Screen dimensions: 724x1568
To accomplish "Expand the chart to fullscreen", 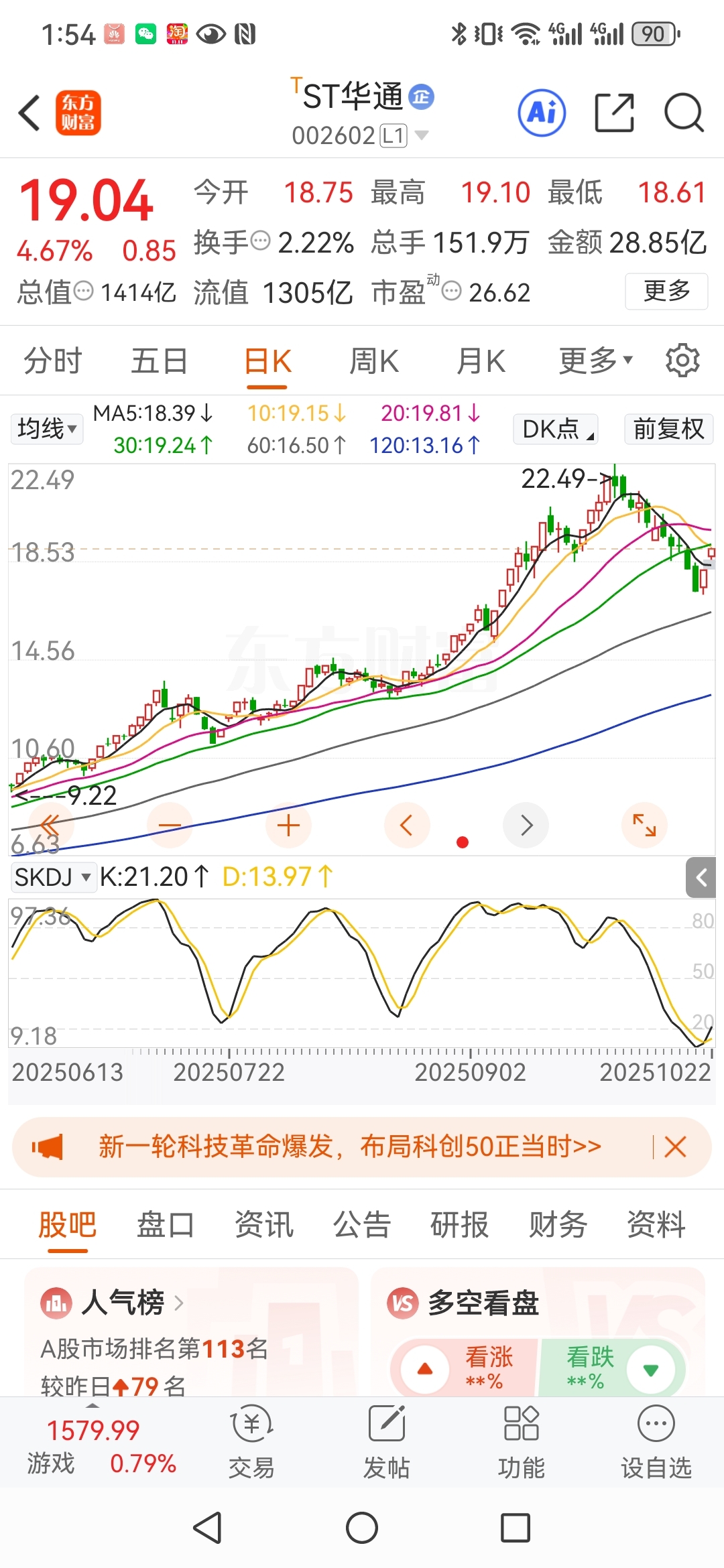I will click(x=644, y=825).
